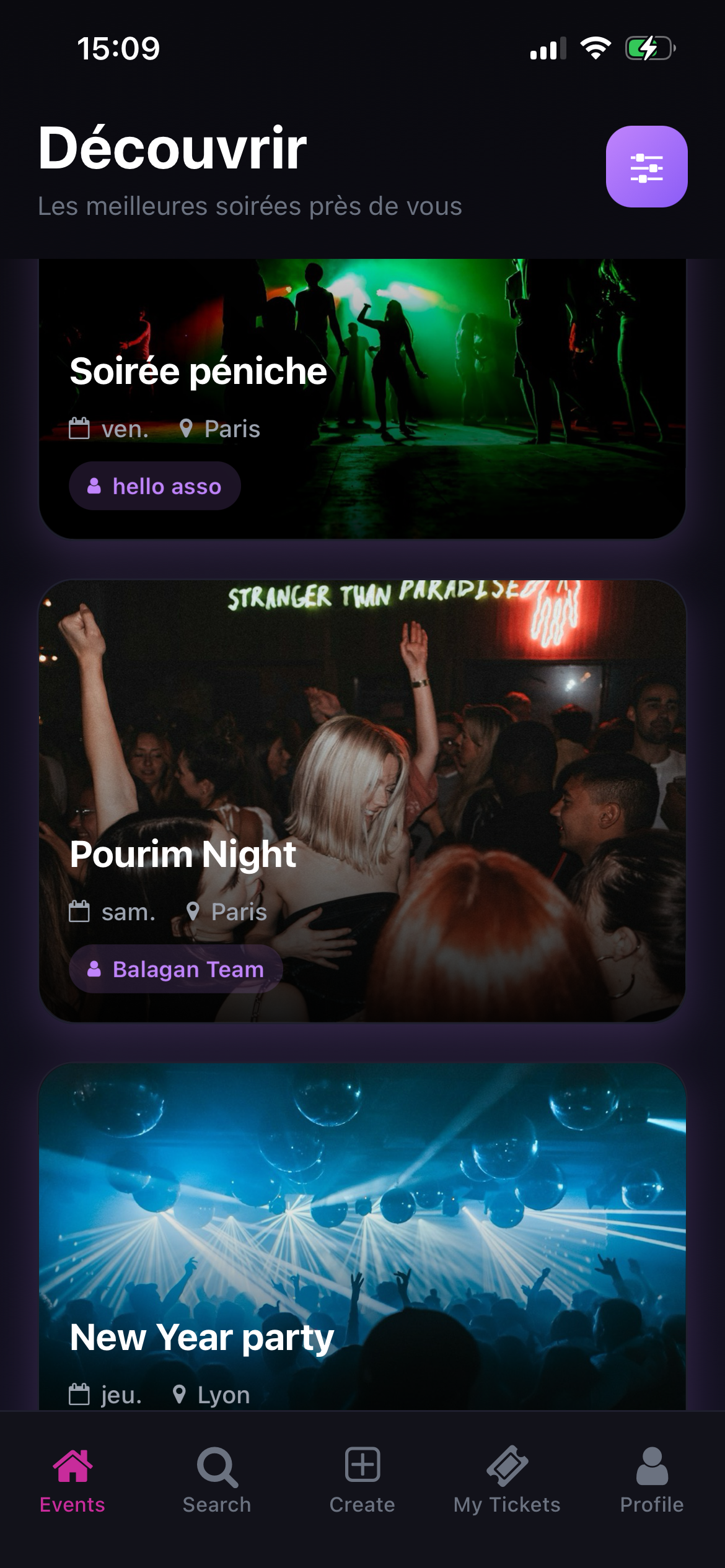
Task: View the hello asso organizer chip
Action: (155, 486)
